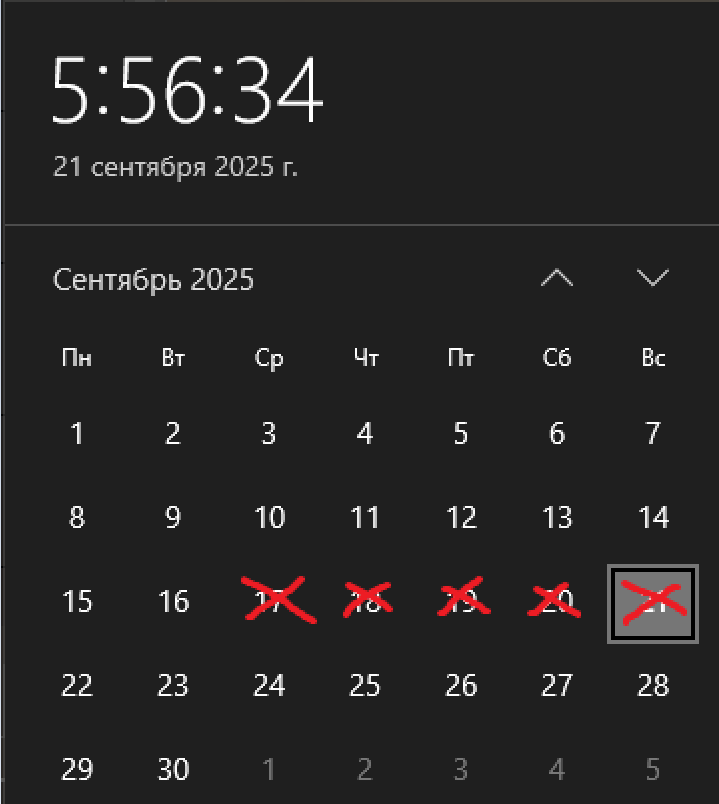Select day 30 in the calendar
This screenshot has height=804, width=719.
click(173, 770)
